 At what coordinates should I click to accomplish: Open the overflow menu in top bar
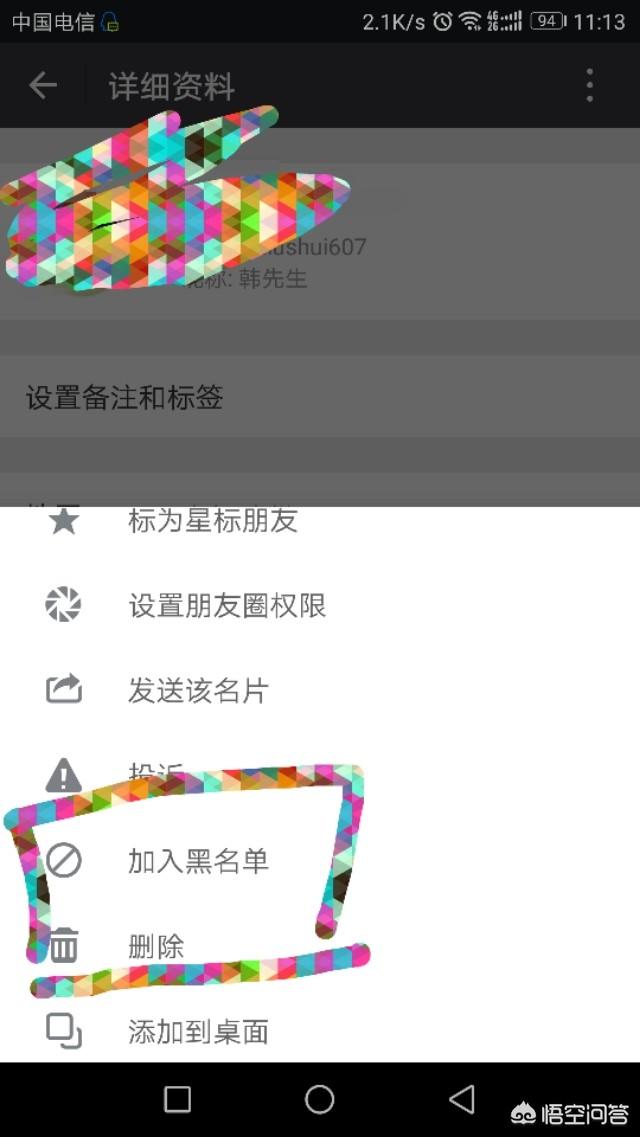click(590, 86)
